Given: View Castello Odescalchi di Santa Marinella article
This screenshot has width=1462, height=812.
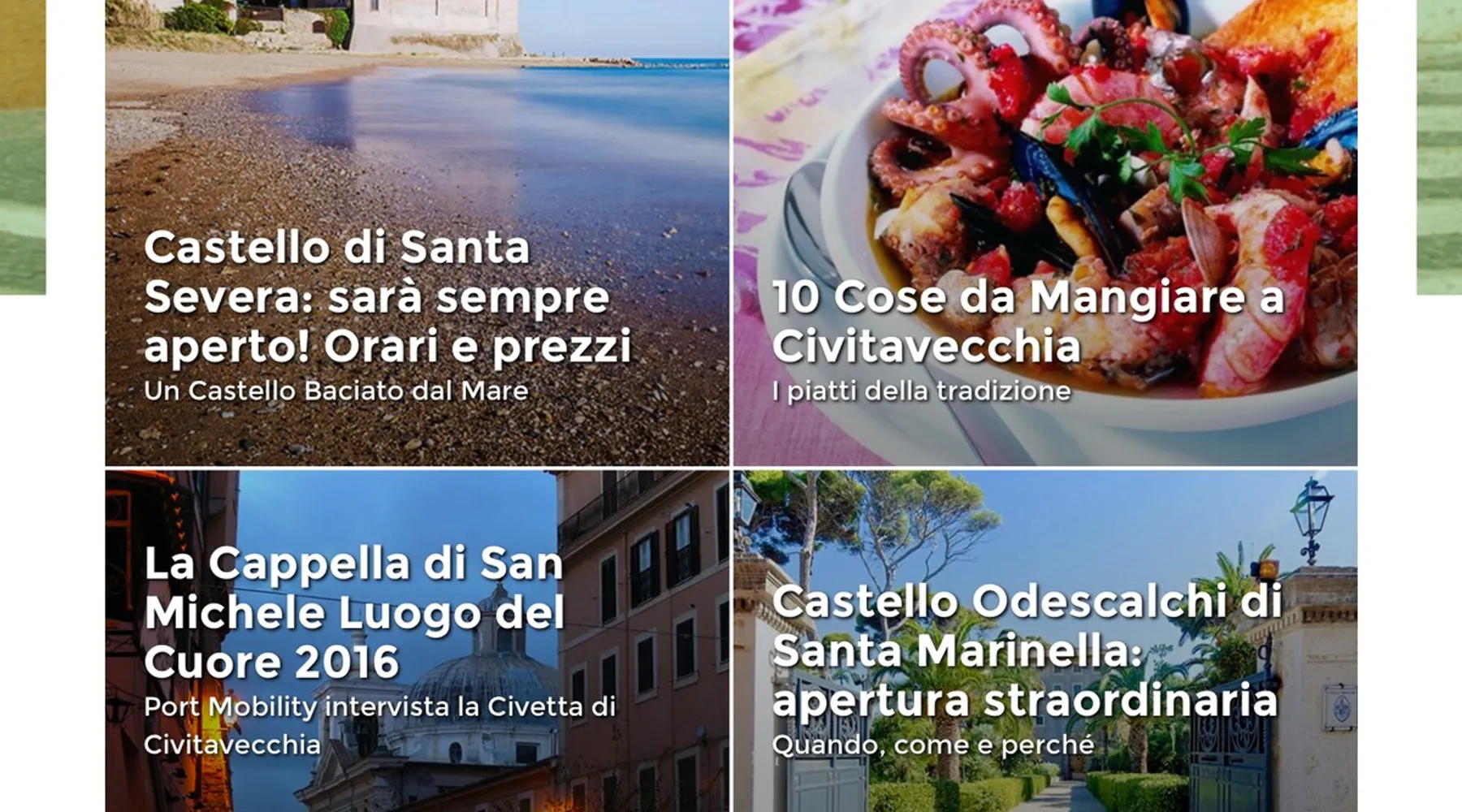Looking at the screenshot, I should pyautogui.click(x=1026, y=651).
